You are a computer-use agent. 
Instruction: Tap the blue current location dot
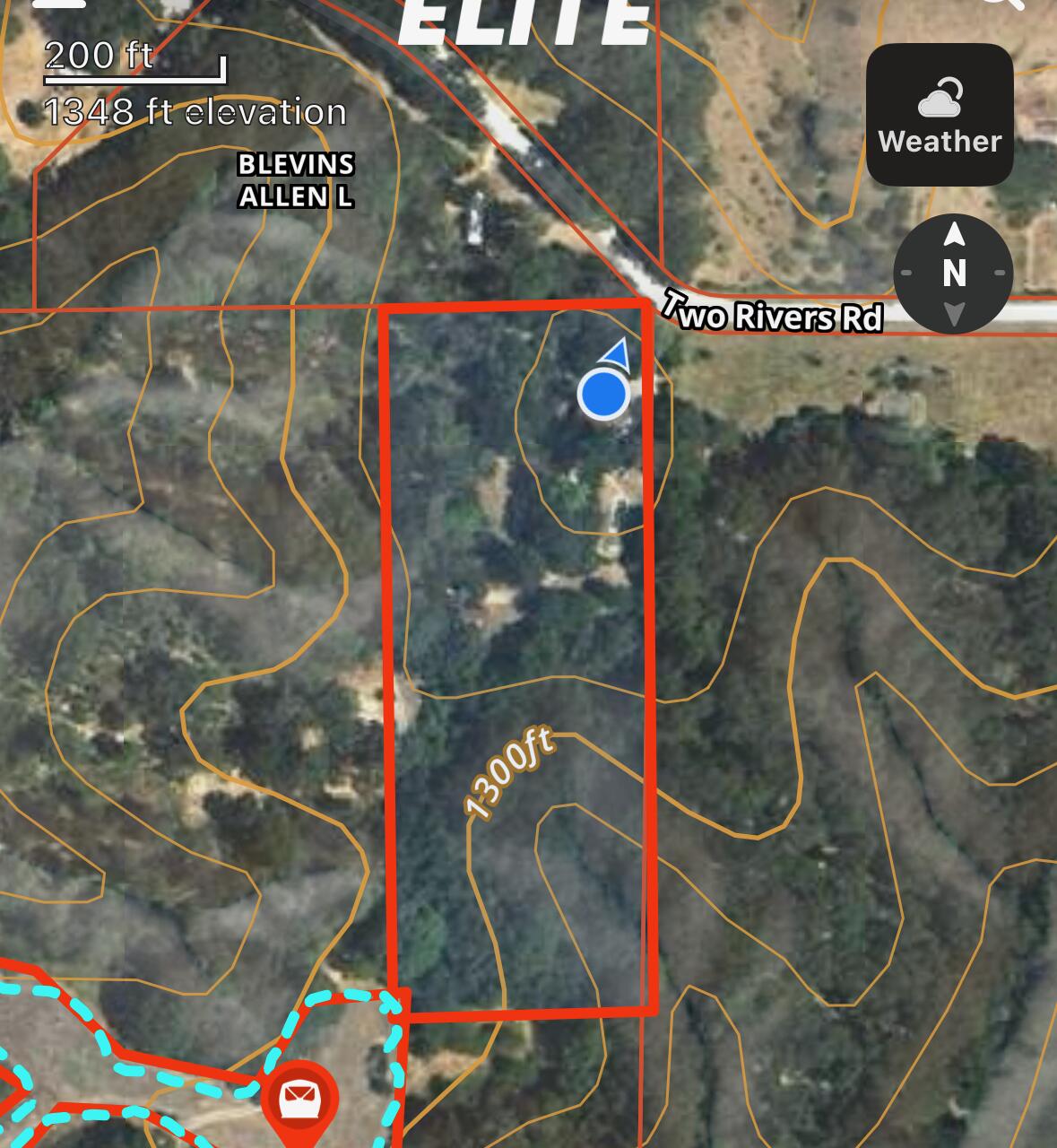pos(602,394)
